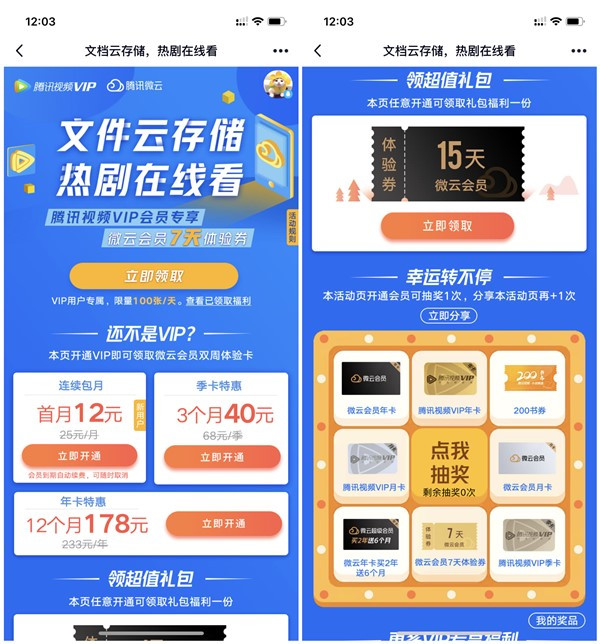Tap 立即开通 for 年卡特惠 12个月178元
600x644 pixels.
click(223, 523)
